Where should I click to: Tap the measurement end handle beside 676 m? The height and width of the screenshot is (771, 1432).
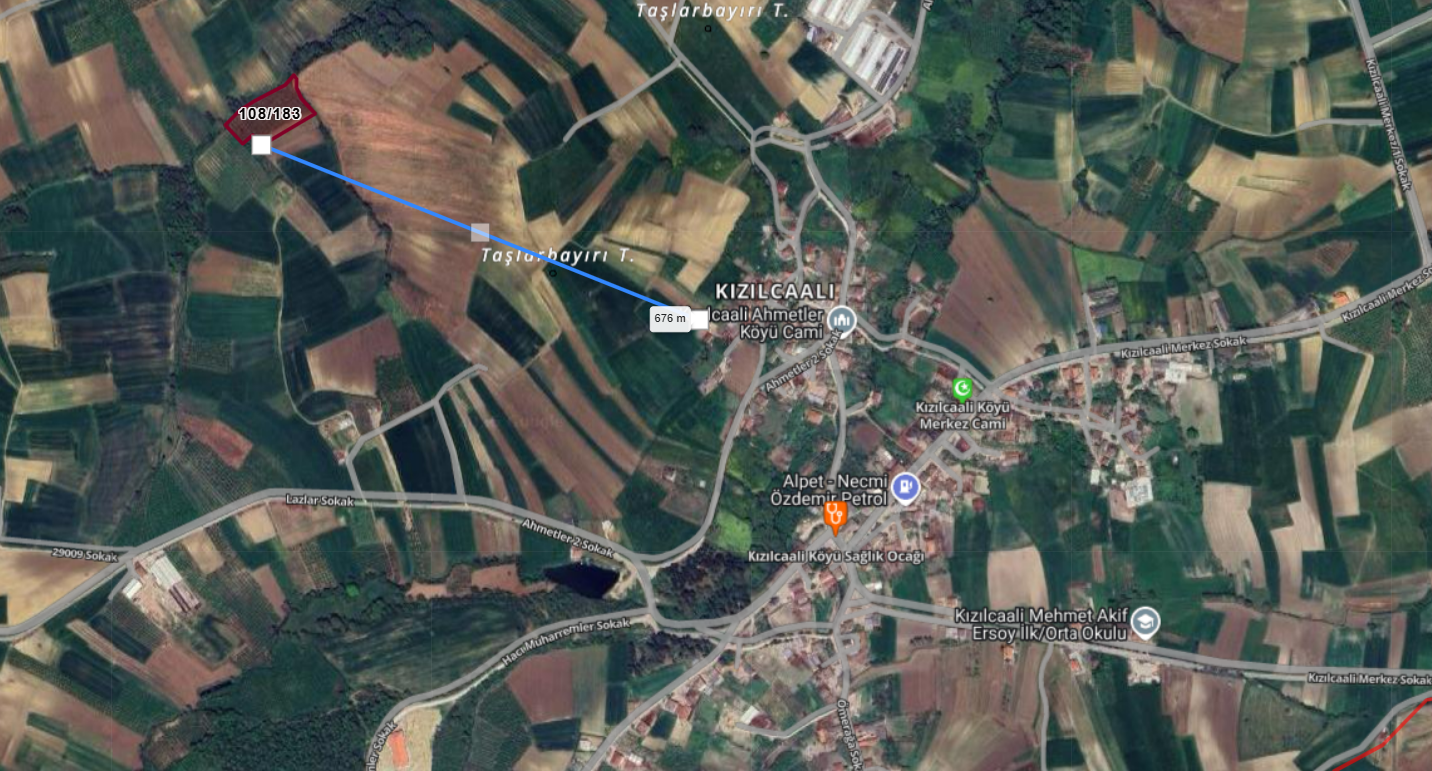click(699, 319)
